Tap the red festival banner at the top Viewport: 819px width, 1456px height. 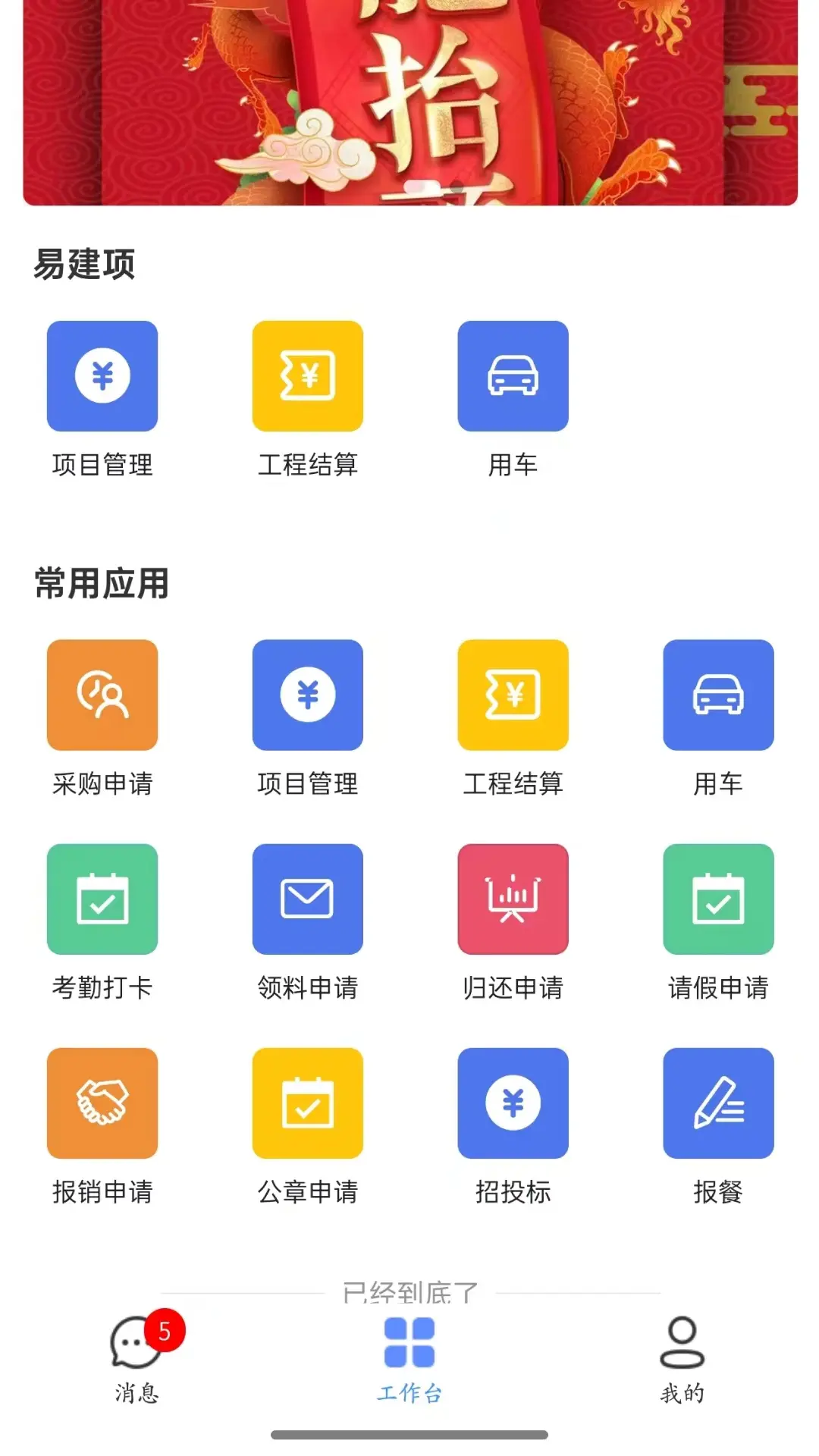pos(409,102)
